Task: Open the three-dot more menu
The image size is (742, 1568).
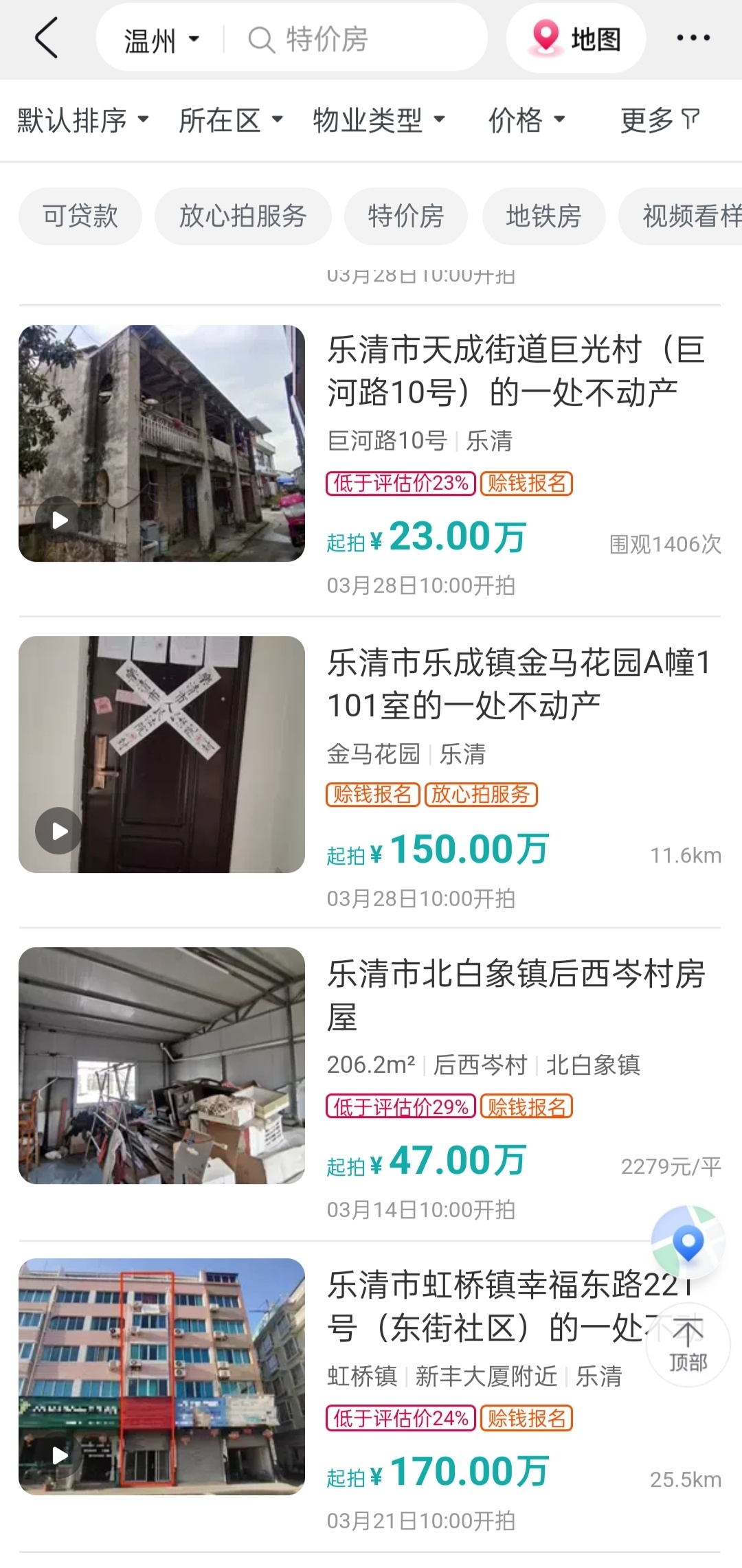Action: [693, 38]
